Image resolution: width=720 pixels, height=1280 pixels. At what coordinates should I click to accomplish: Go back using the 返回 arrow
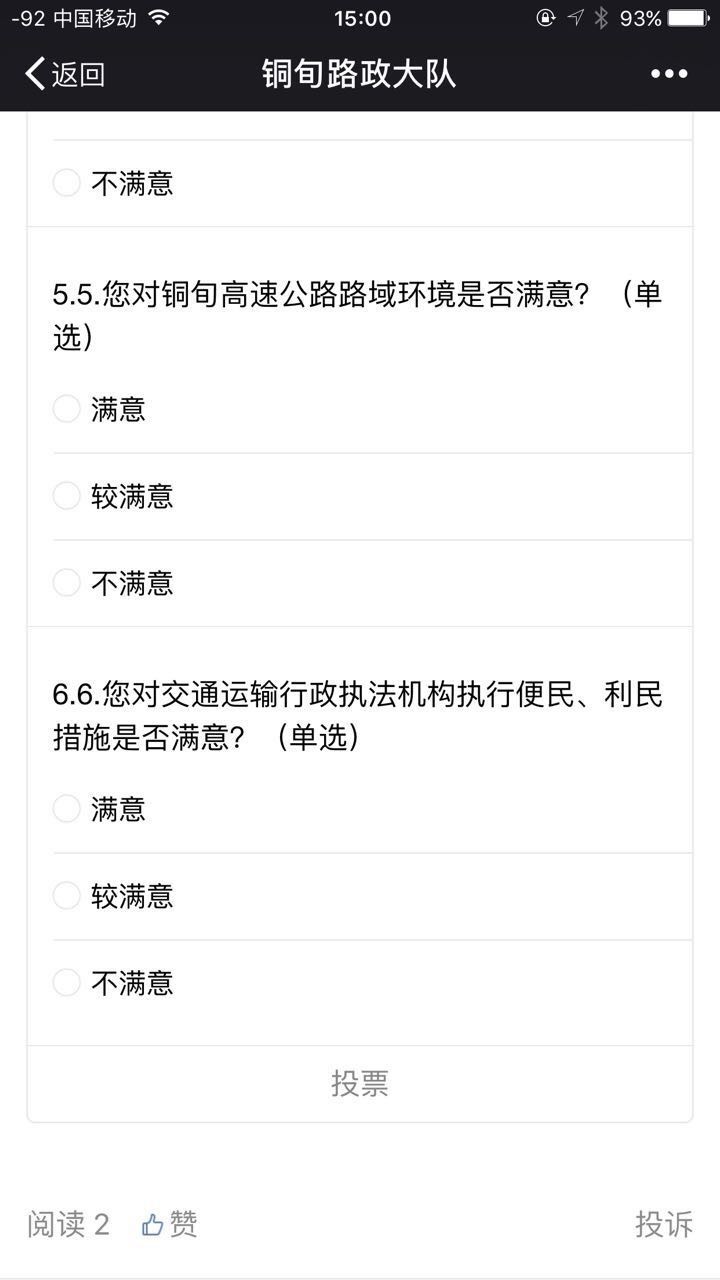pos(64,74)
